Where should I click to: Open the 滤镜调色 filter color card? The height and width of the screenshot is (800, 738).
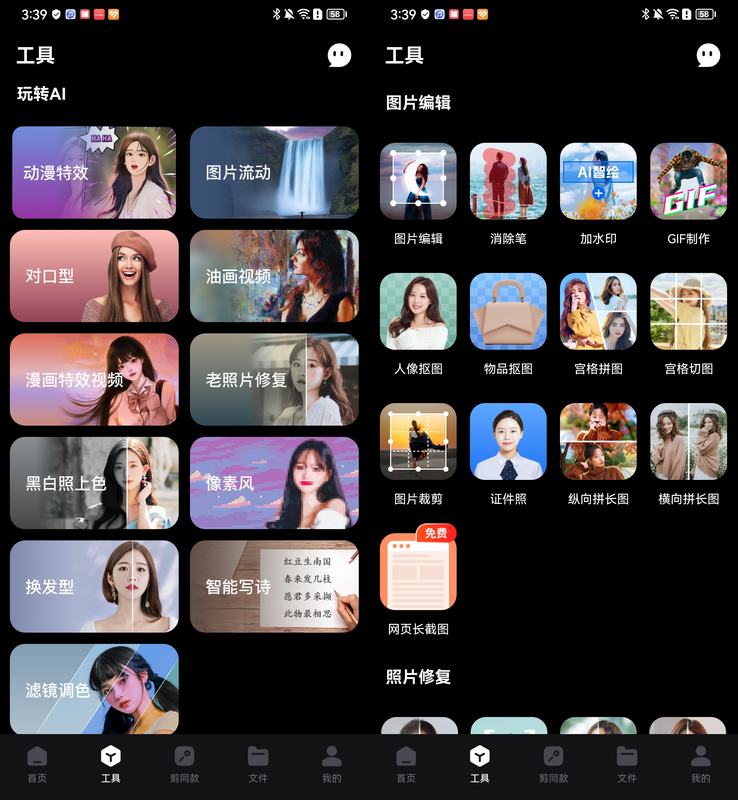(x=94, y=690)
